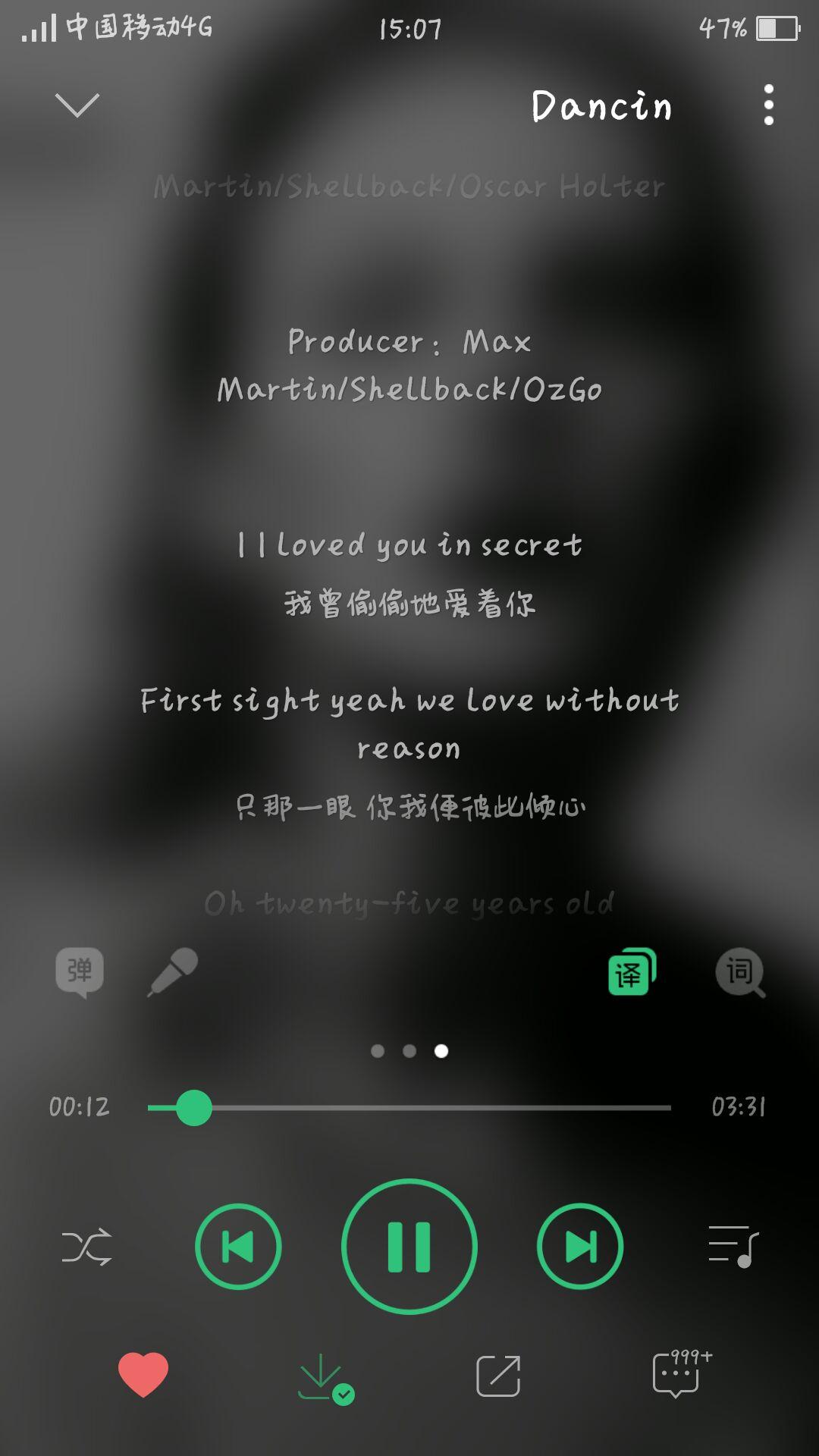Toggle the bullet comments (弹) icon
The width and height of the screenshot is (819, 1456).
tap(80, 971)
